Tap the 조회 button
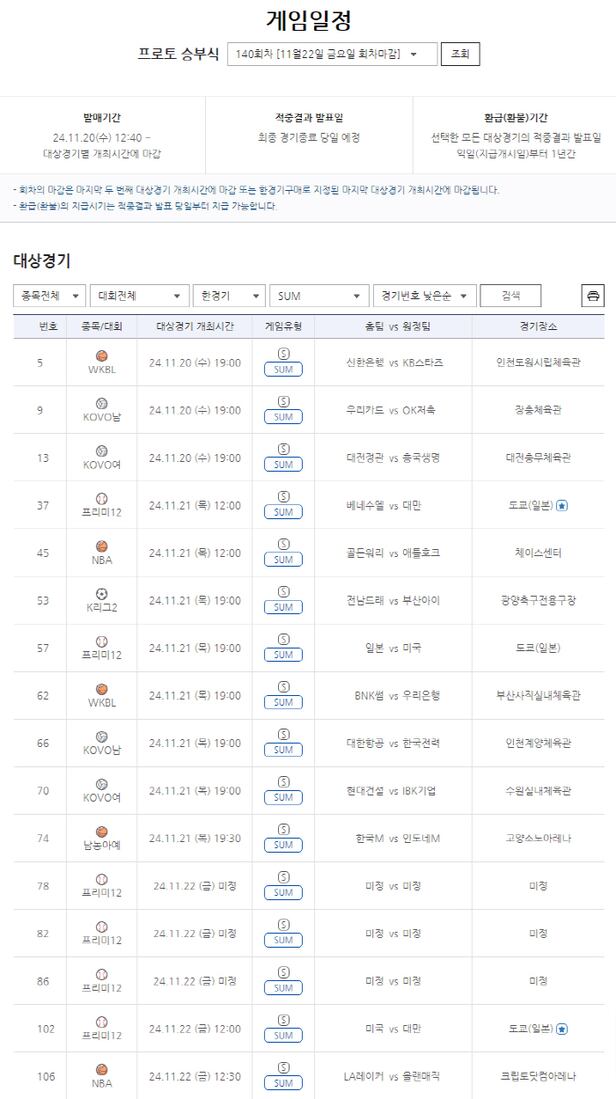Screen dimensions: 616x1099 pos(460,54)
